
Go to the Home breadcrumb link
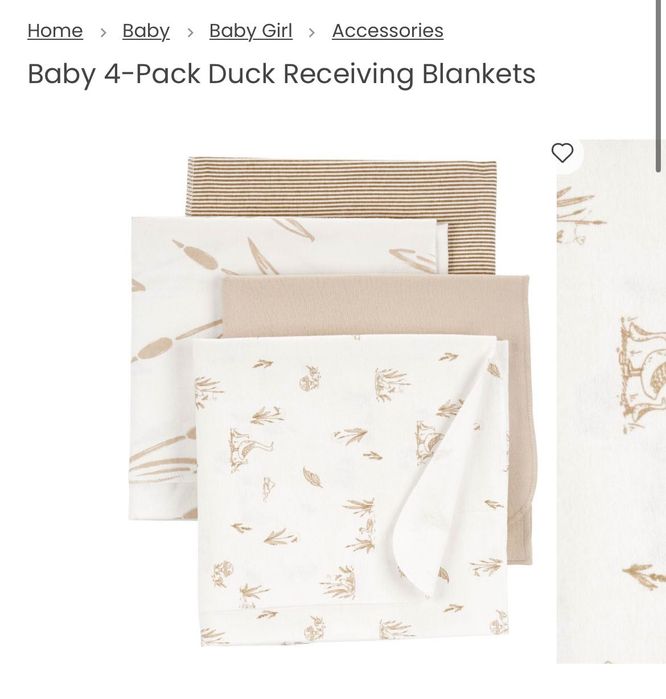pyautogui.click(x=55, y=31)
